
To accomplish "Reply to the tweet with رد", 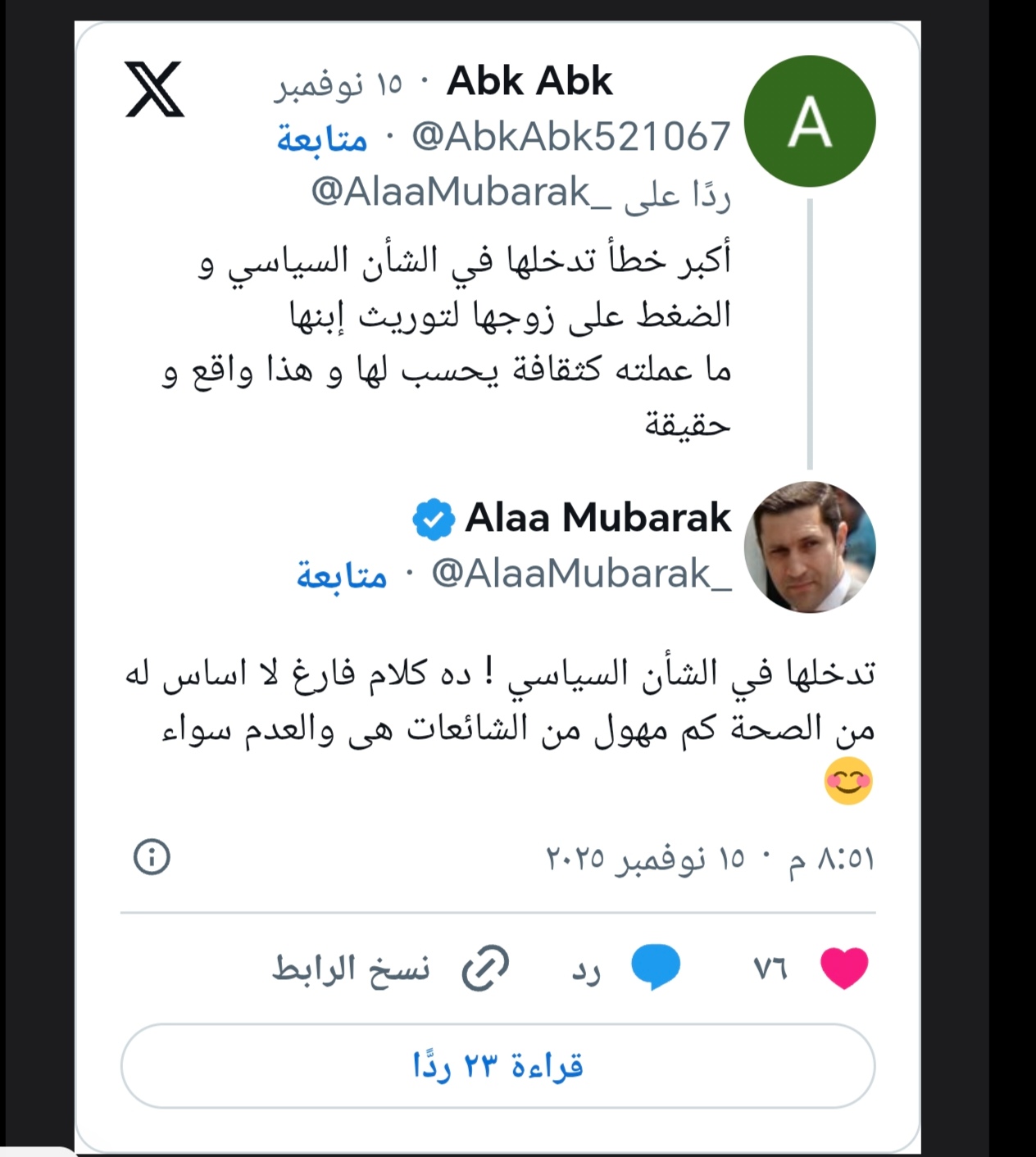I will click(x=627, y=969).
